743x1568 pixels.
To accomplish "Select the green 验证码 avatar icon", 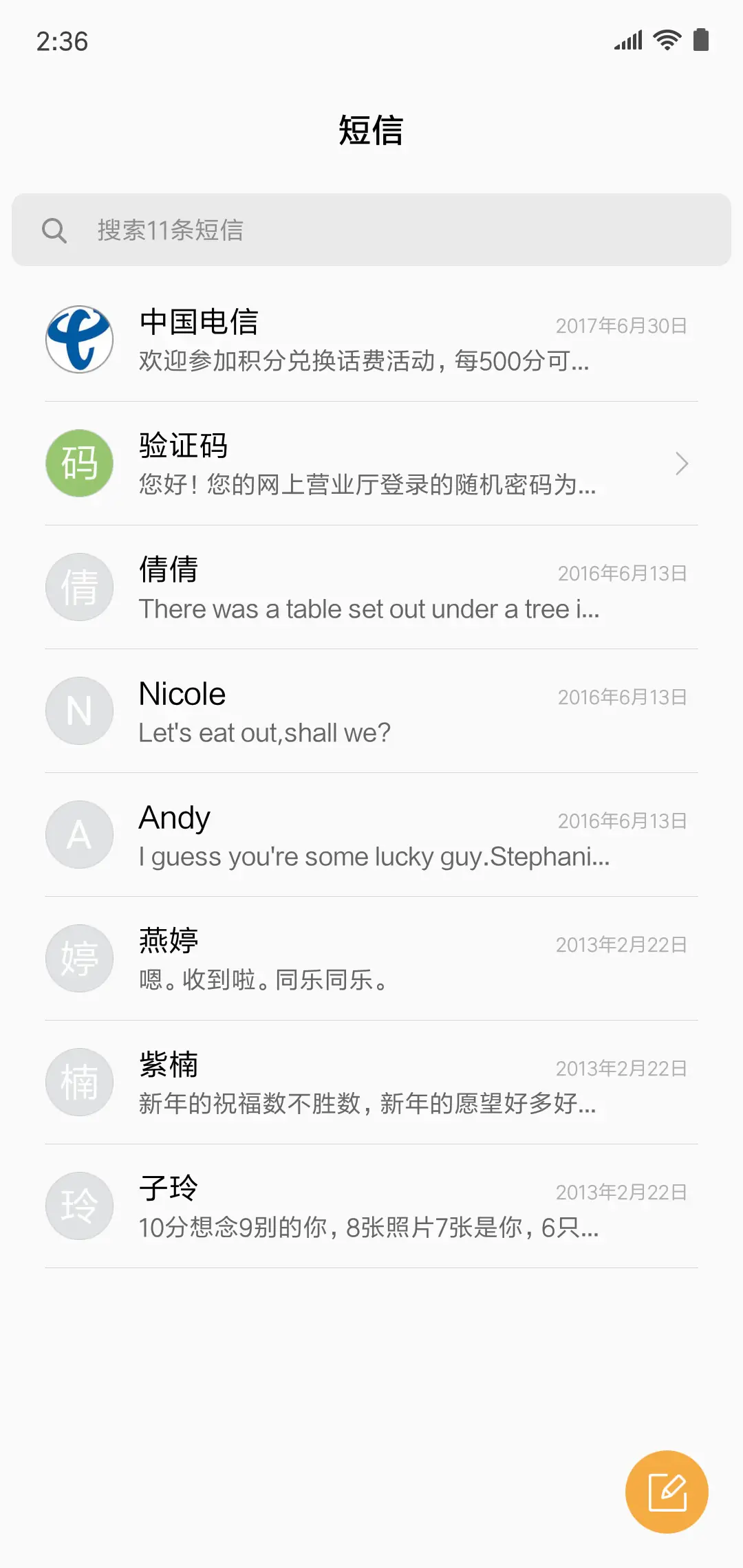I will (78, 463).
